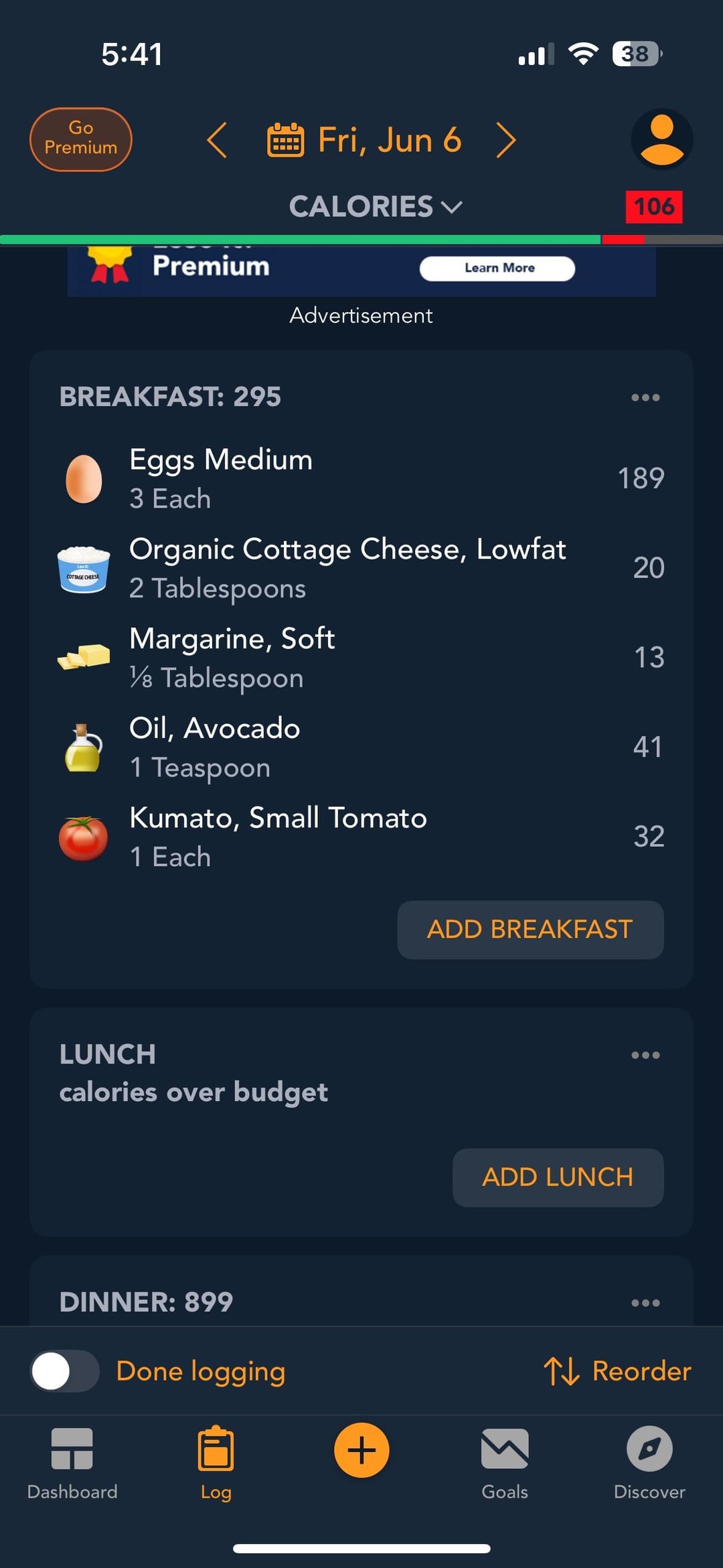Screen dimensions: 723x1568
Task: Enable the Done logging switch
Action: click(x=65, y=1371)
